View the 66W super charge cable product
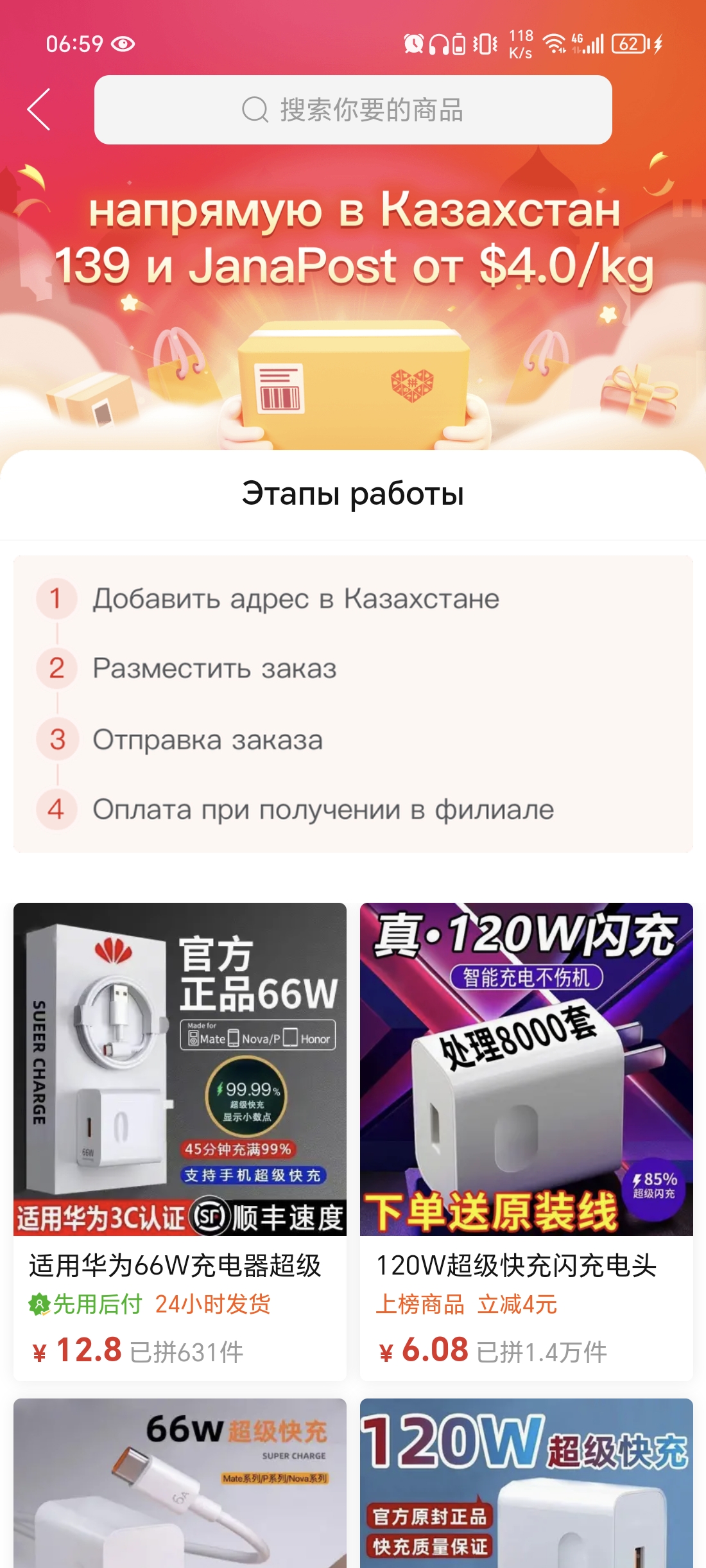This screenshot has height=1568, width=706. [180, 1483]
